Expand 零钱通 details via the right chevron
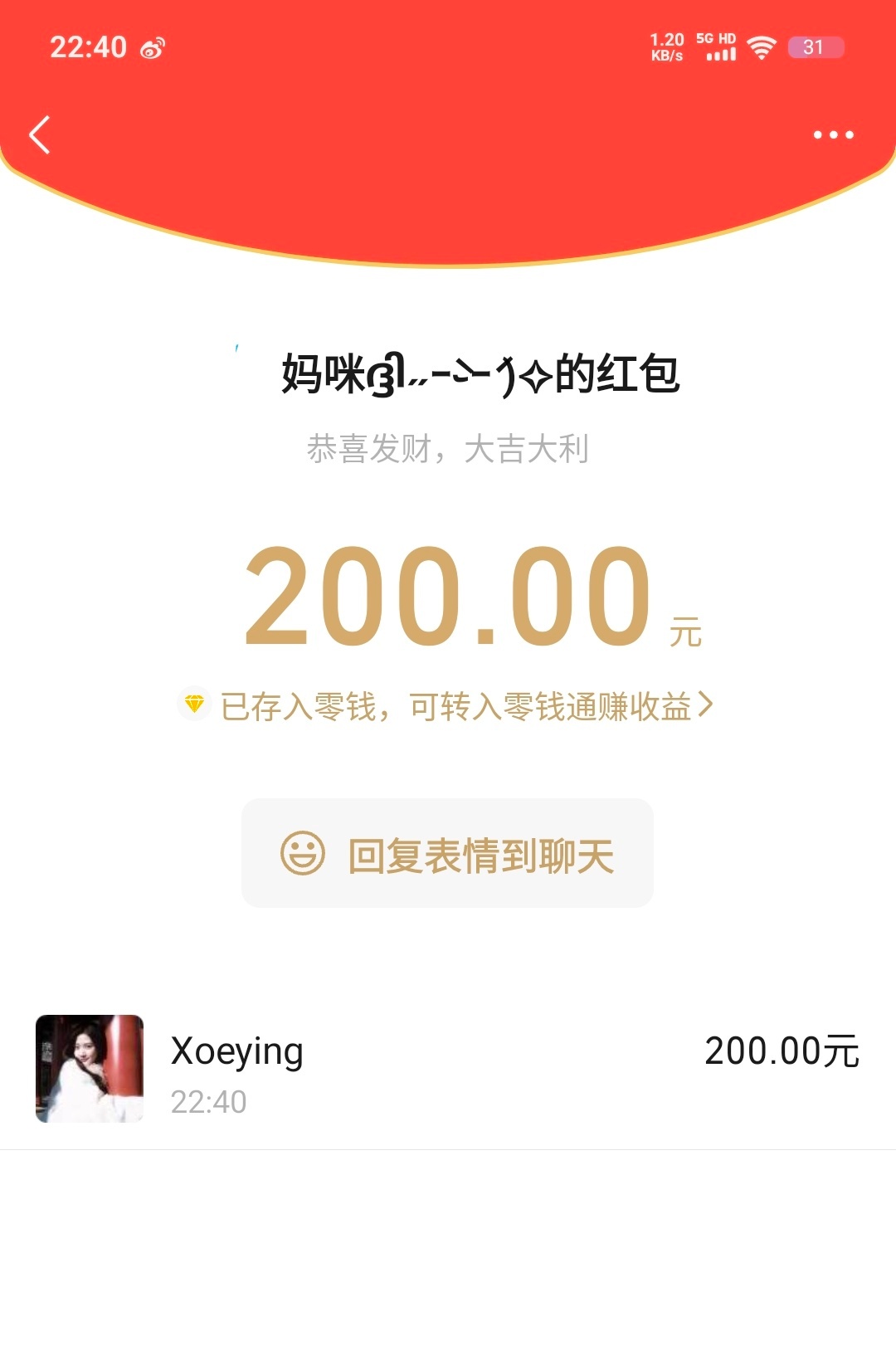 point(706,704)
